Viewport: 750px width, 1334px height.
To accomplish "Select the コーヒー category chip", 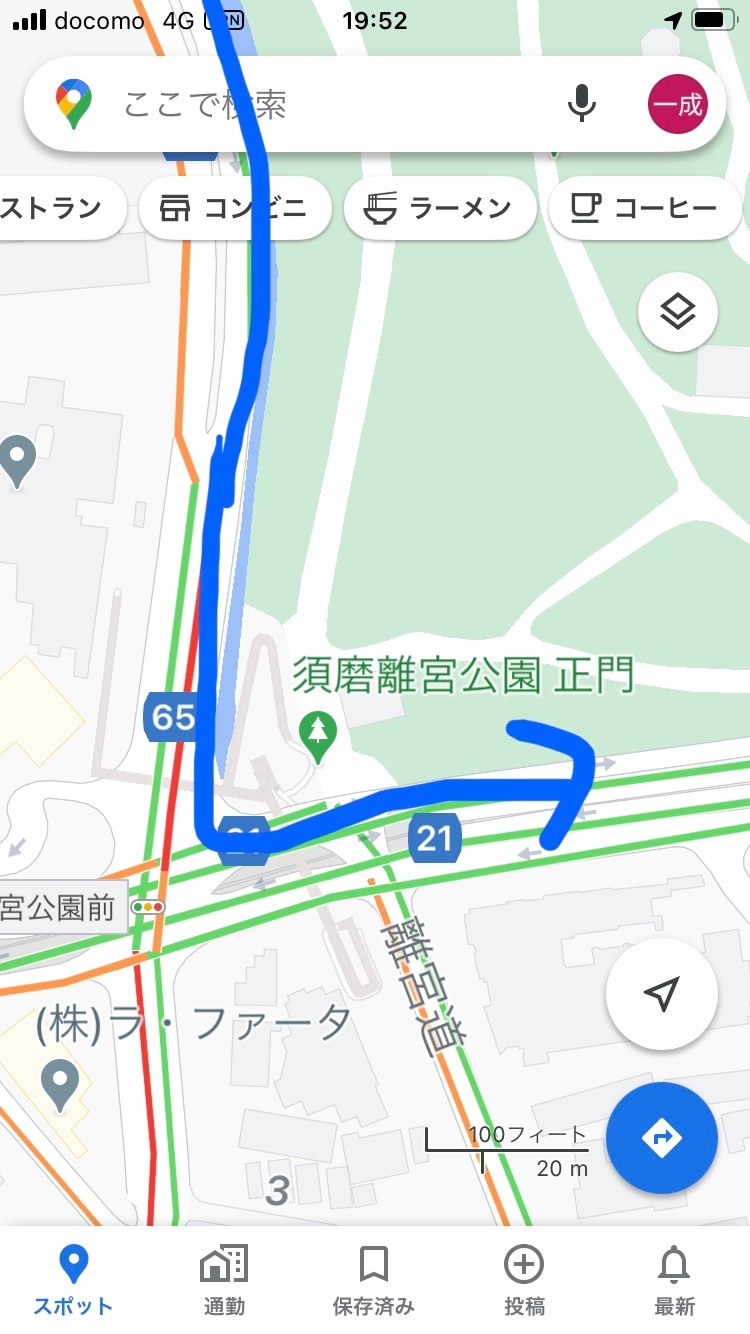I will click(645, 208).
